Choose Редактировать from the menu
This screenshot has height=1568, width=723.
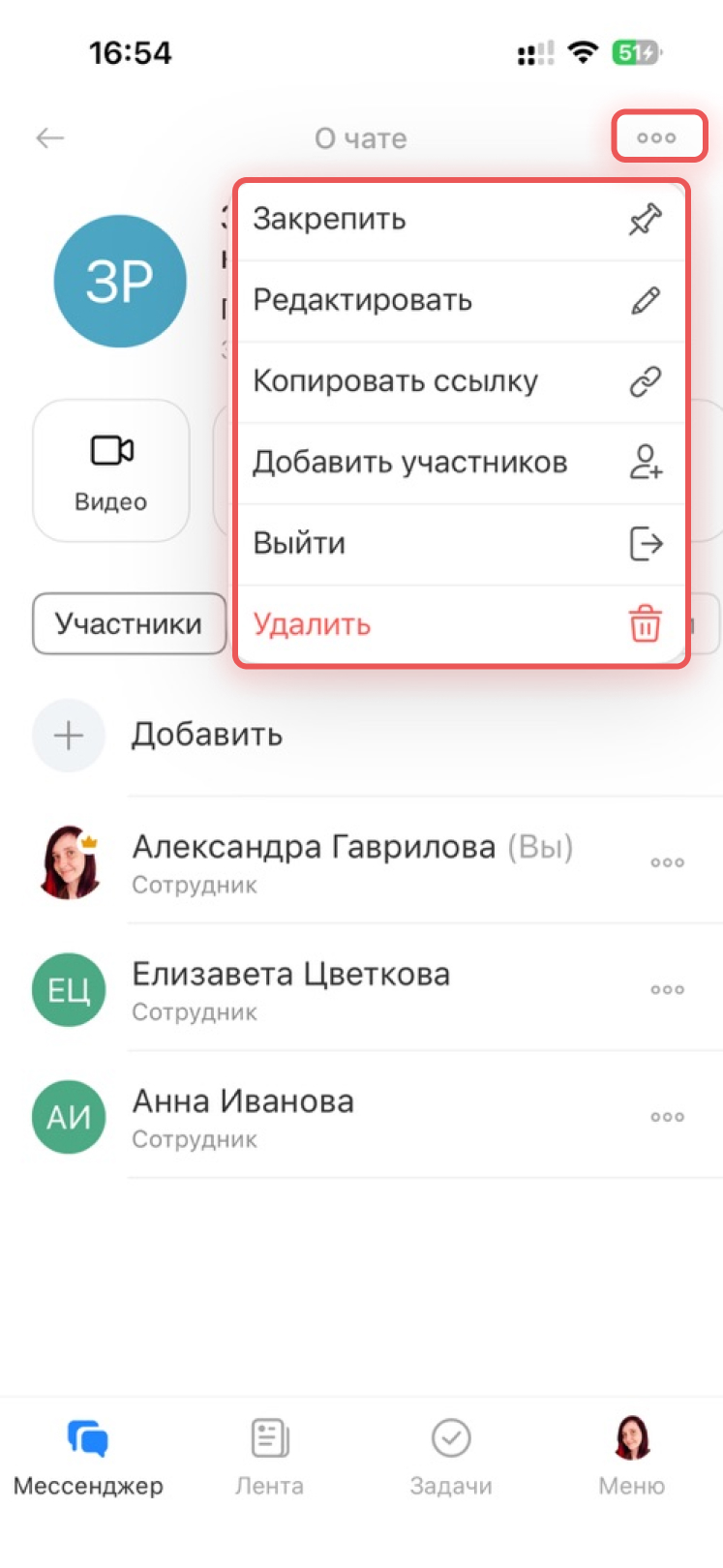459,301
